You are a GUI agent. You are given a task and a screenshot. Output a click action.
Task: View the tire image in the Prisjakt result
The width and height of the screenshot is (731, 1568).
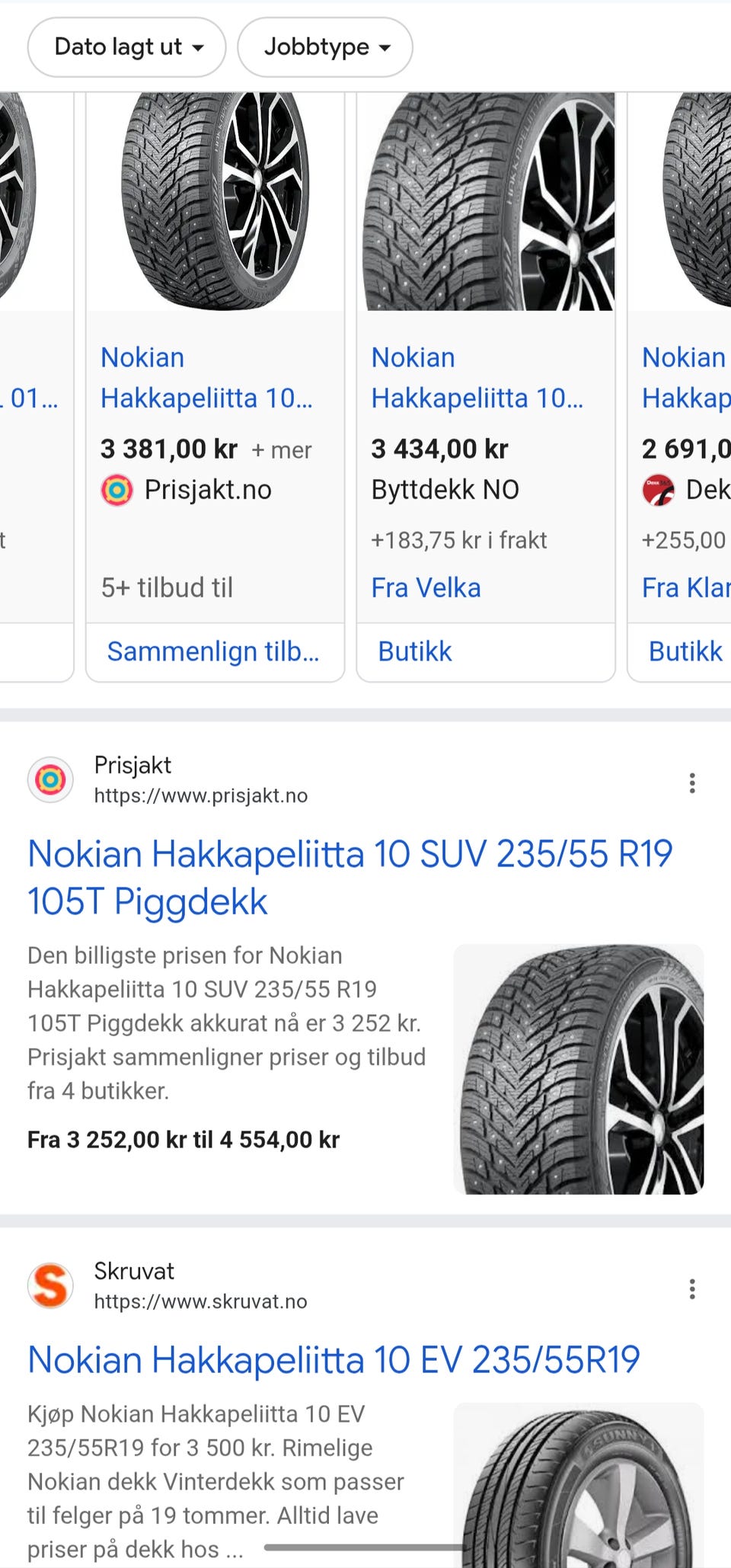pyautogui.click(x=579, y=1069)
